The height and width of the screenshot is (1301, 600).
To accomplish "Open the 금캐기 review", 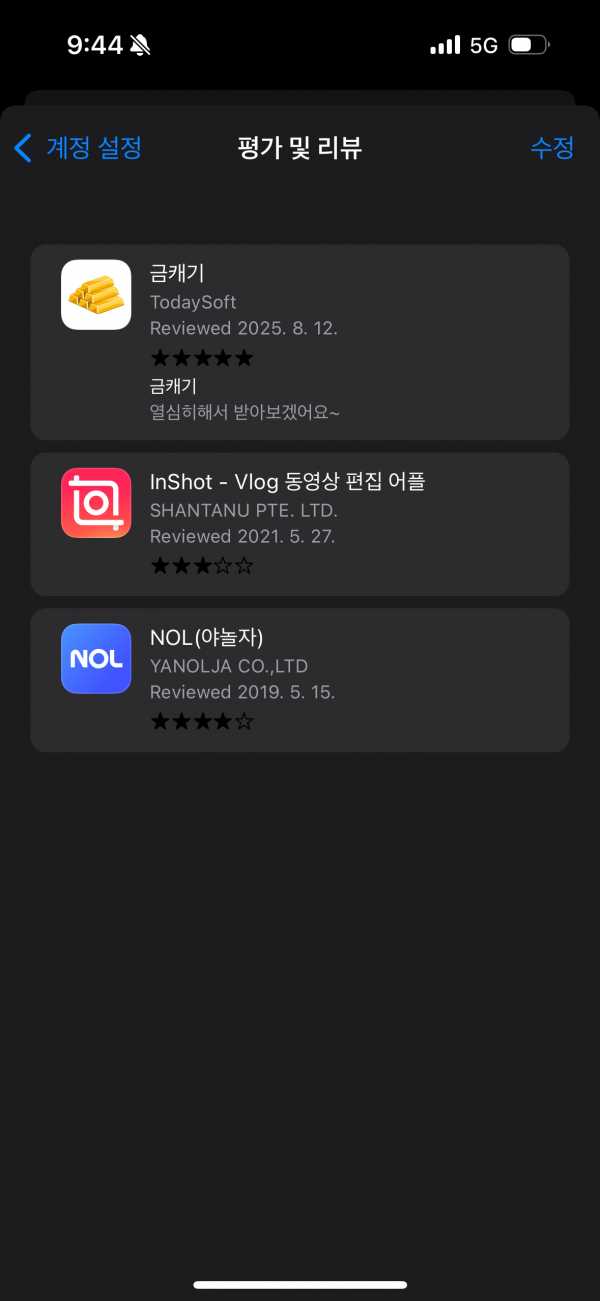I will point(300,342).
